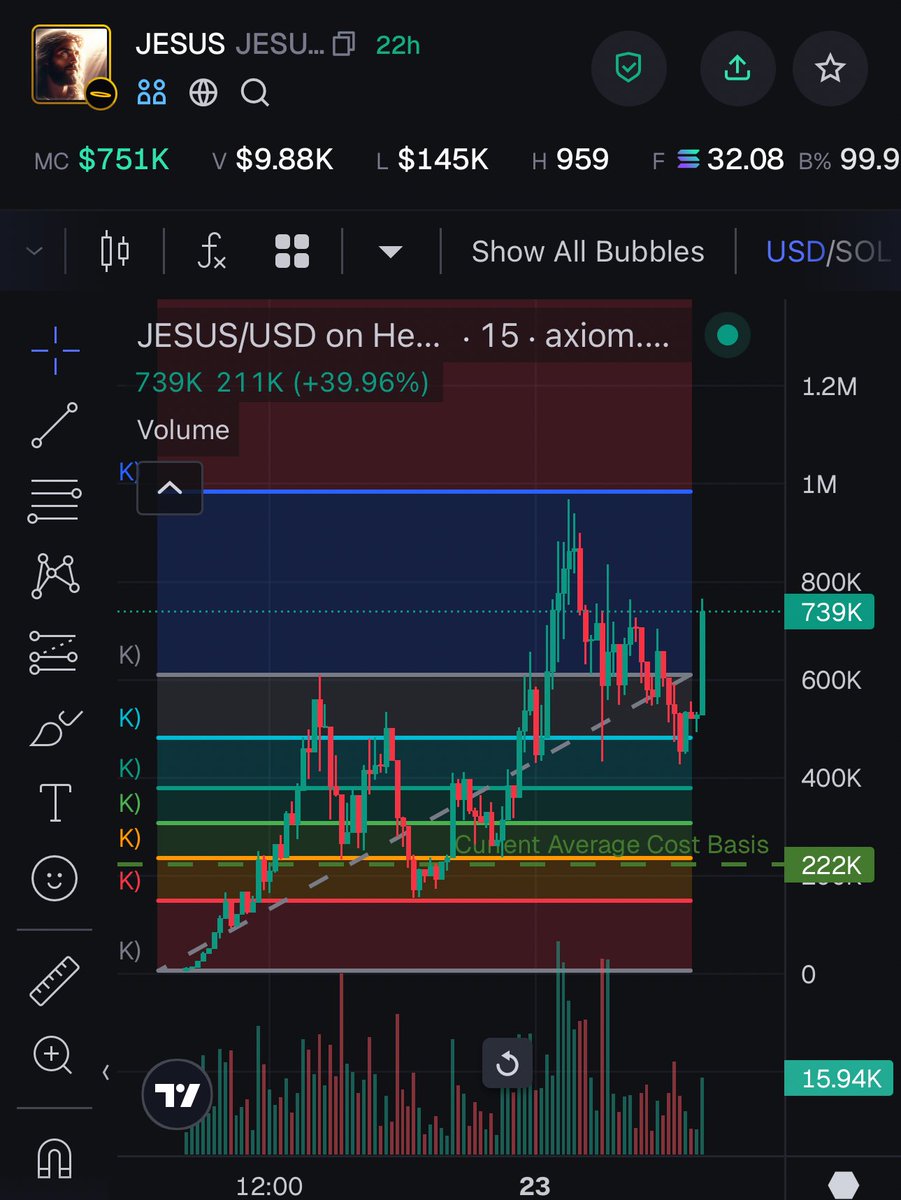Collapse the chart legend with the chevron
The width and height of the screenshot is (901, 1200).
(x=170, y=488)
